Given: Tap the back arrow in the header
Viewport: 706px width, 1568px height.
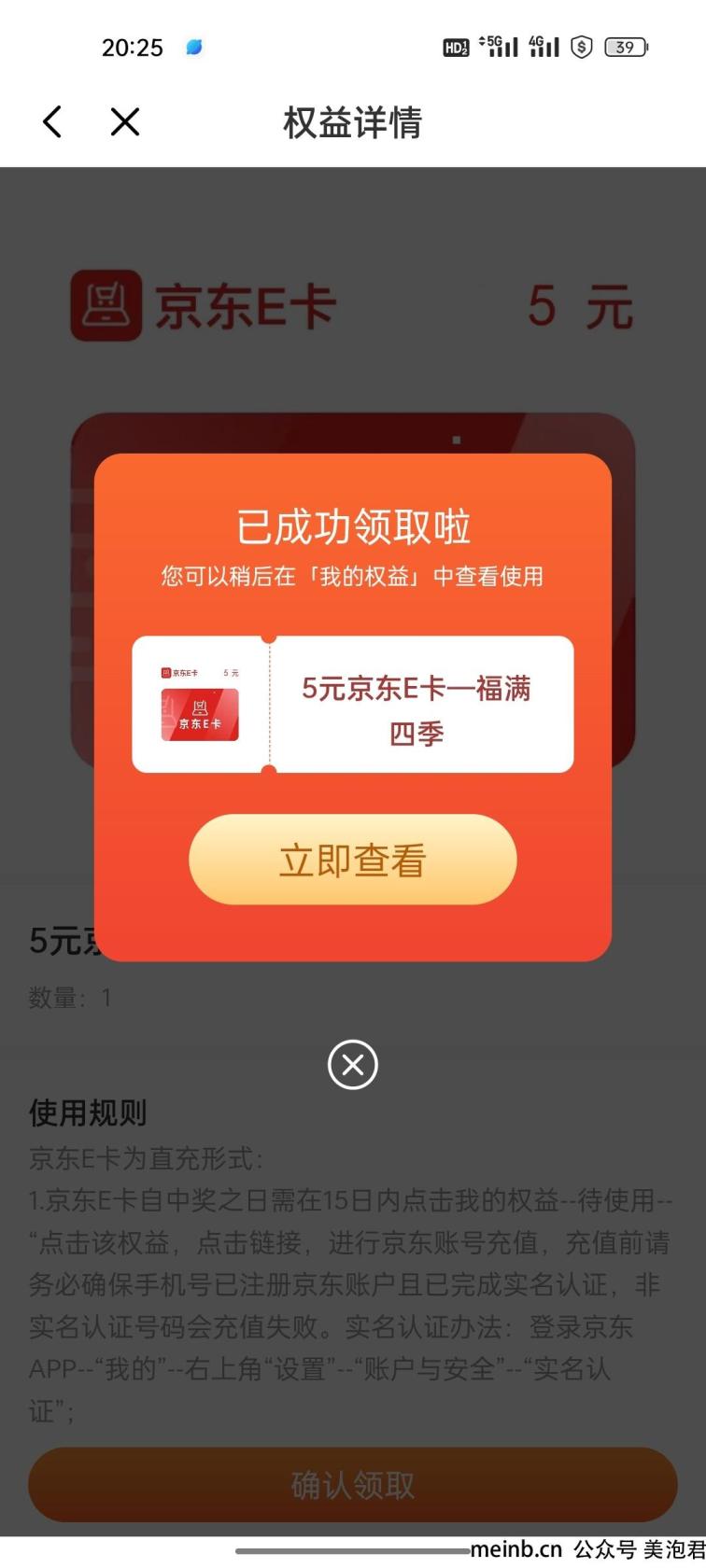Looking at the screenshot, I should [x=53, y=122].
